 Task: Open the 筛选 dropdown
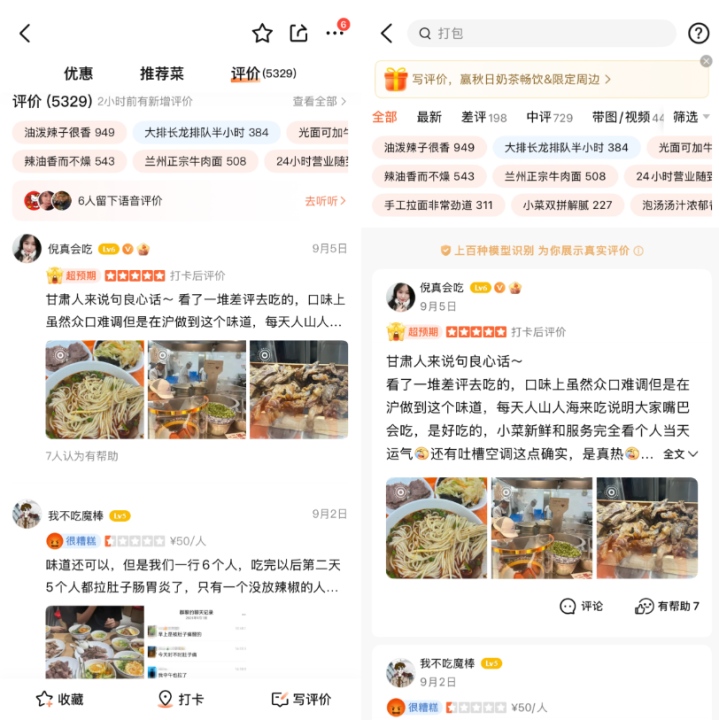pos(691,117)
